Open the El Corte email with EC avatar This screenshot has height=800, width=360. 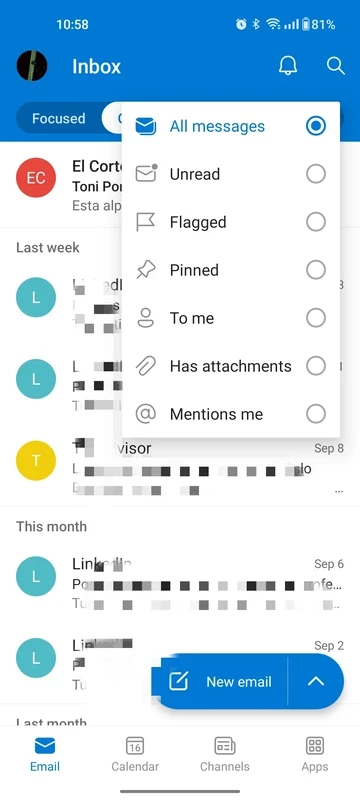(69, 186)
